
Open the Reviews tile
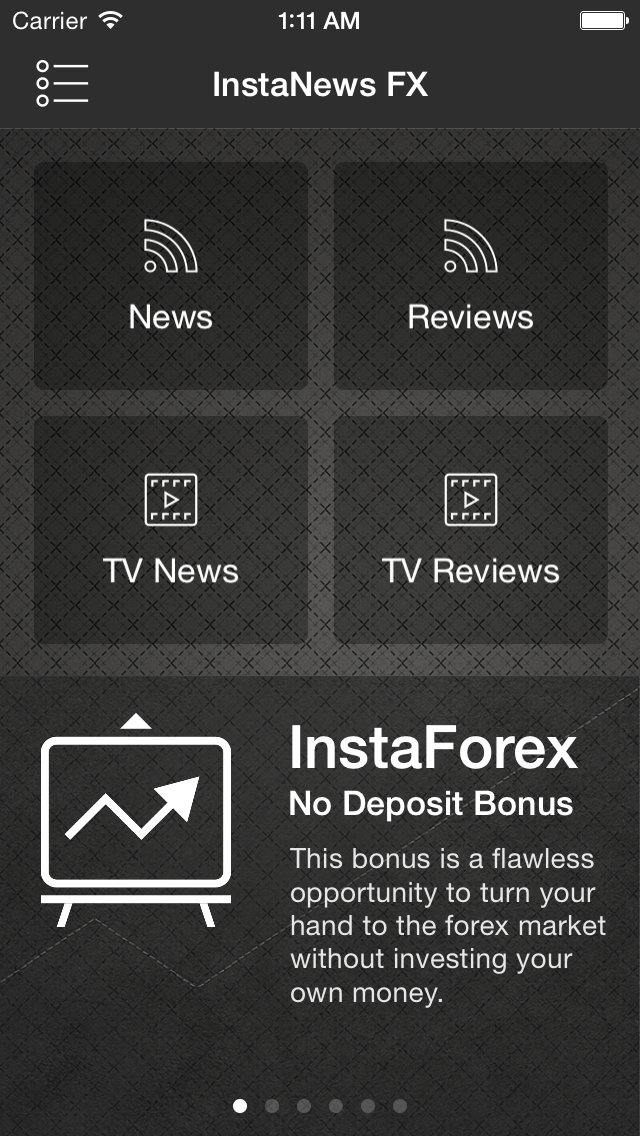click(x=470, y=275)
